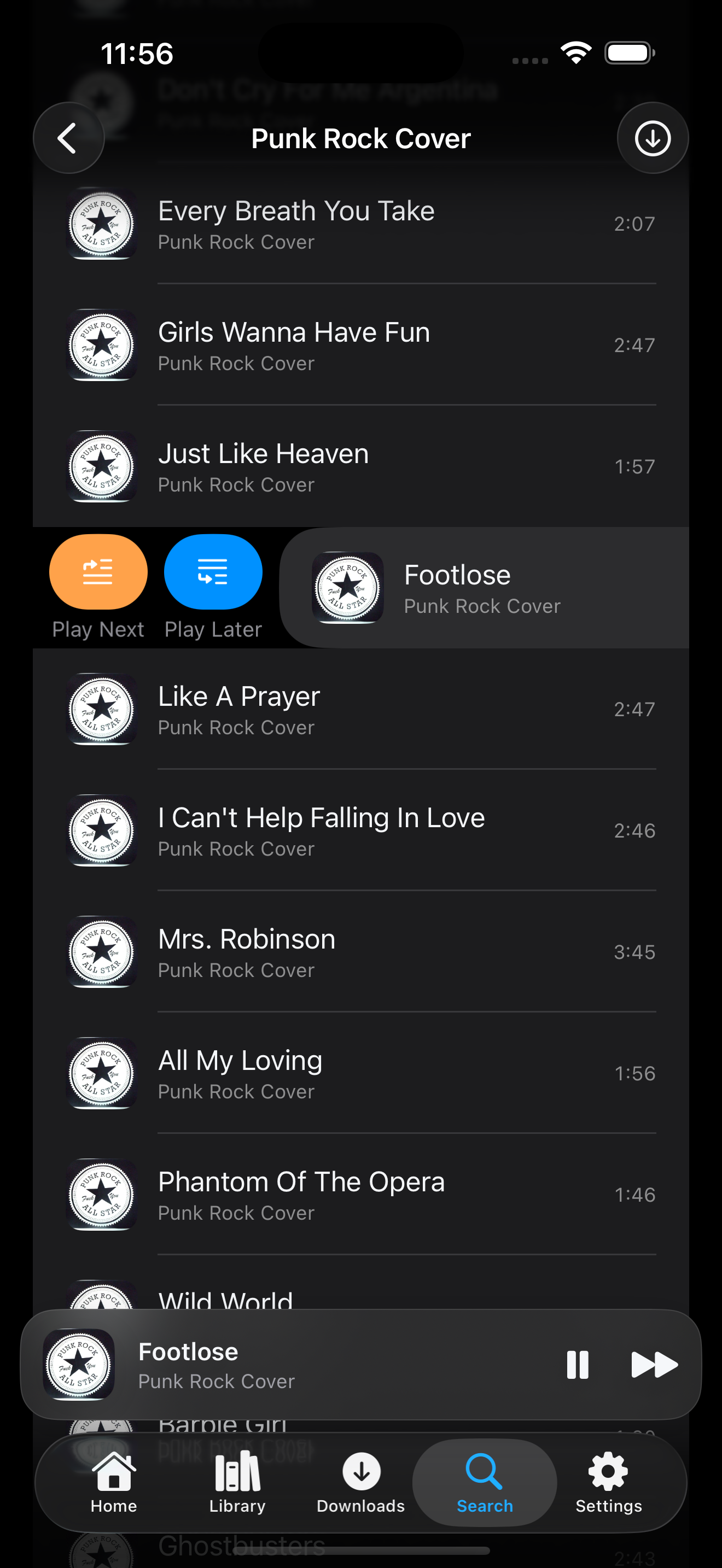
Task: Skip to the next track
Action: [x=654, y=1365]
